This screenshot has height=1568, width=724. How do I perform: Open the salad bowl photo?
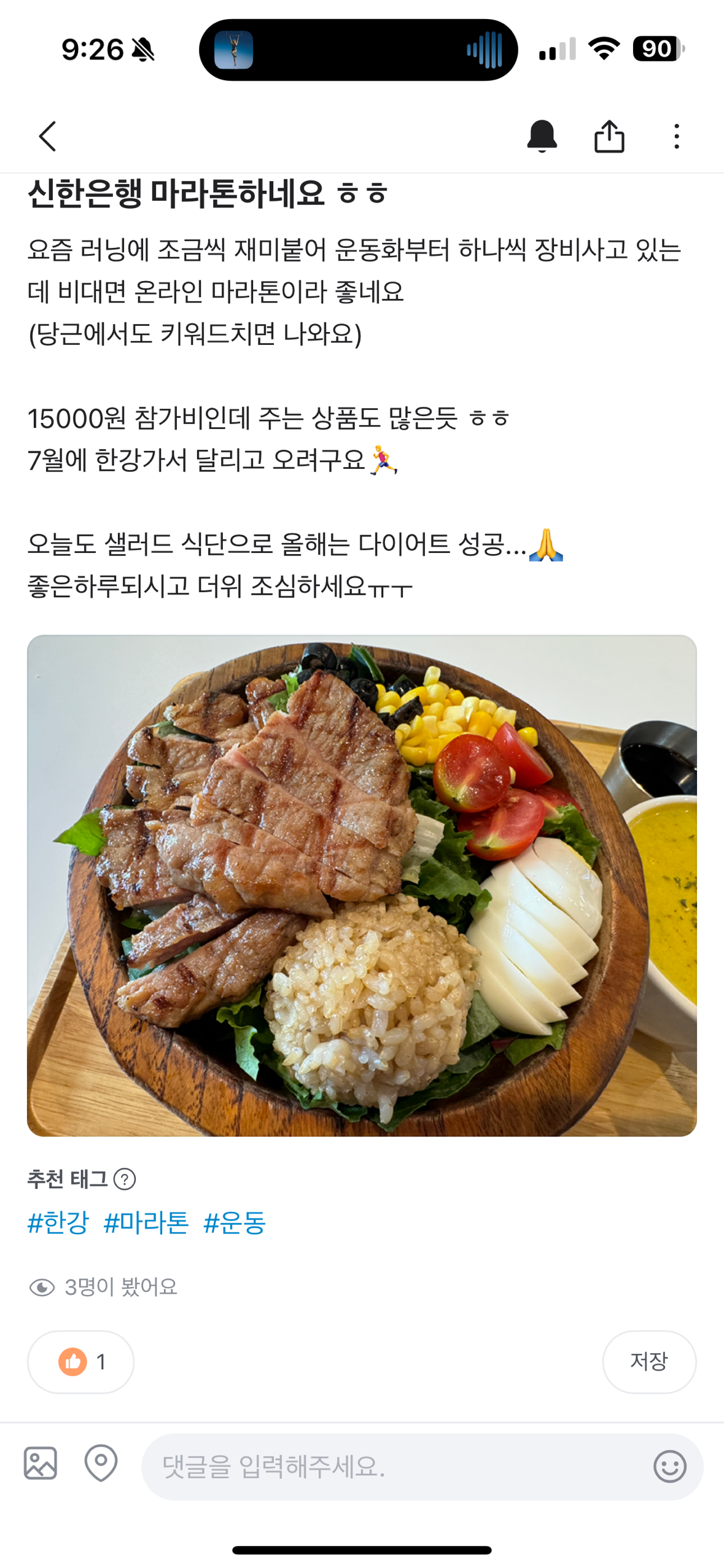point(362,885)
